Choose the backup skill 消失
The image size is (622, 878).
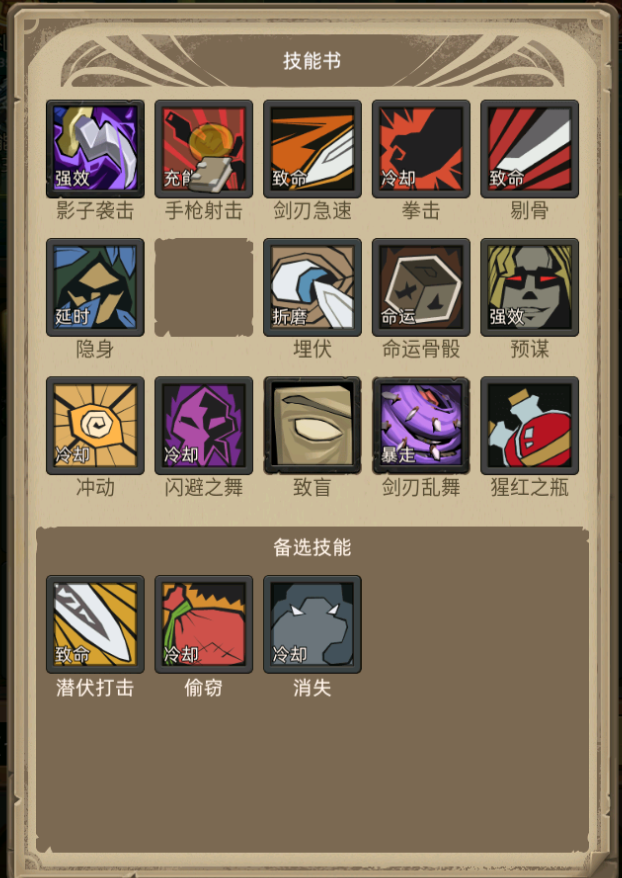[x=312, y=624]
